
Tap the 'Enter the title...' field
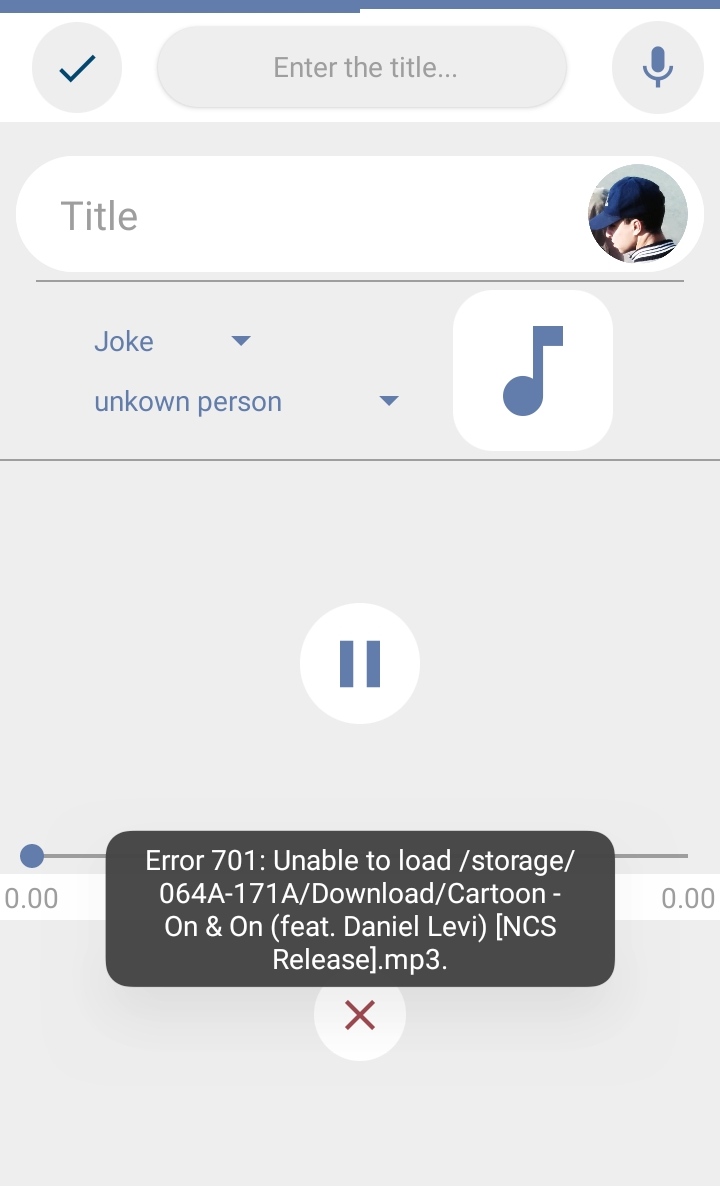pos(362,68)
